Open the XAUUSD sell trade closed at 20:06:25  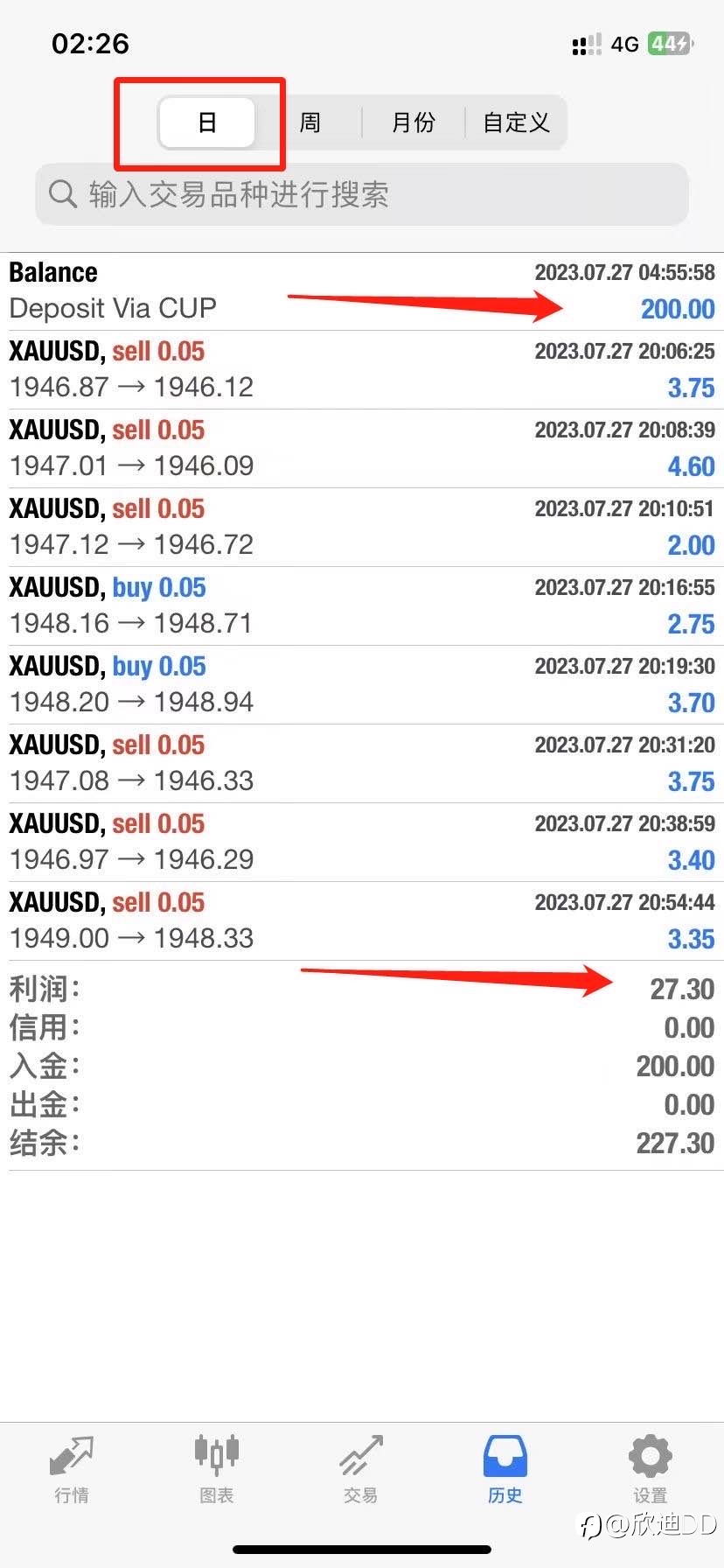click(x=362, y=370)
